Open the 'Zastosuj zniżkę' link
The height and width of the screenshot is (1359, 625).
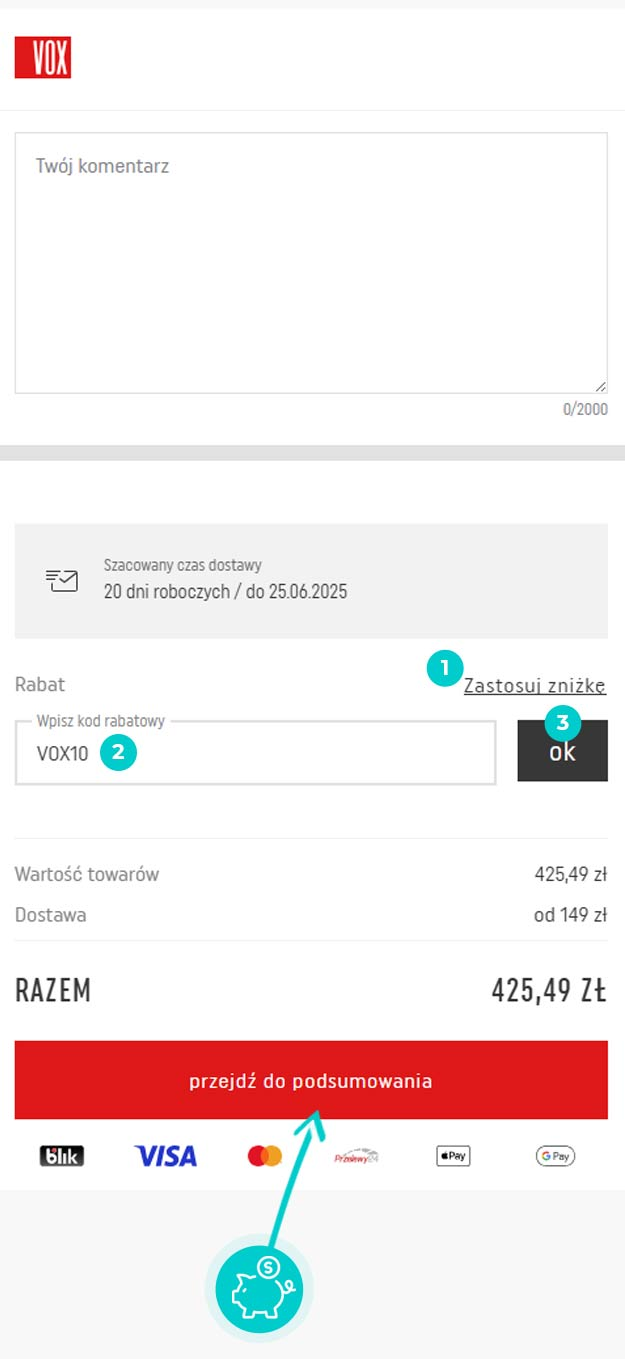click(535, 685)
